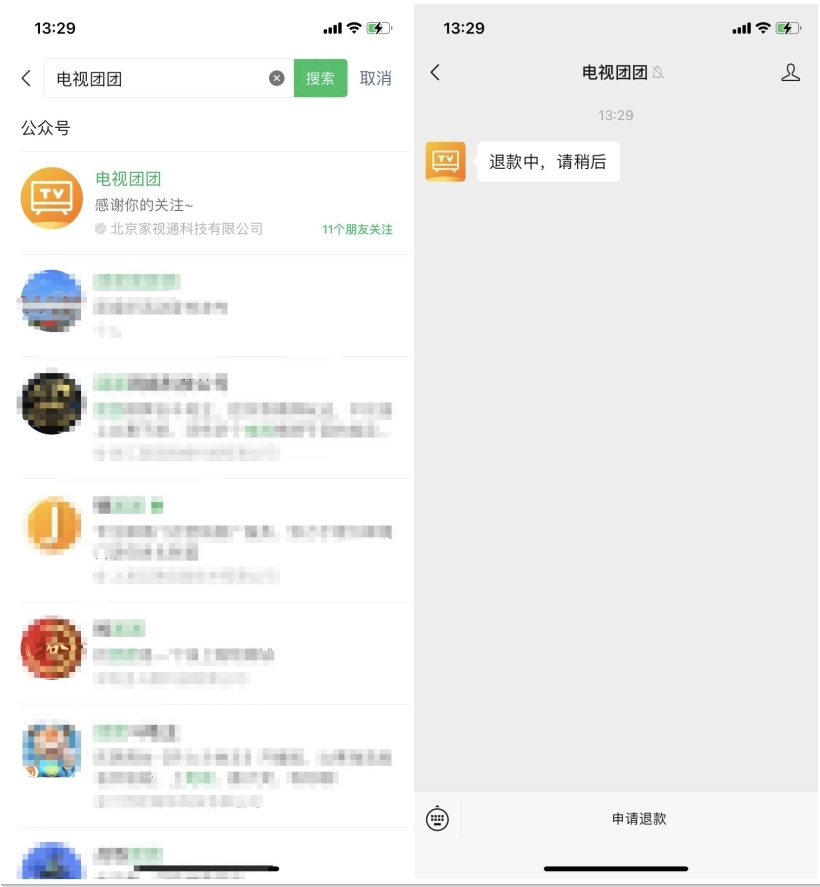Switch to keyboard input in the chat
The height and width of the screenshot is (887, 820).
(437, 818)
